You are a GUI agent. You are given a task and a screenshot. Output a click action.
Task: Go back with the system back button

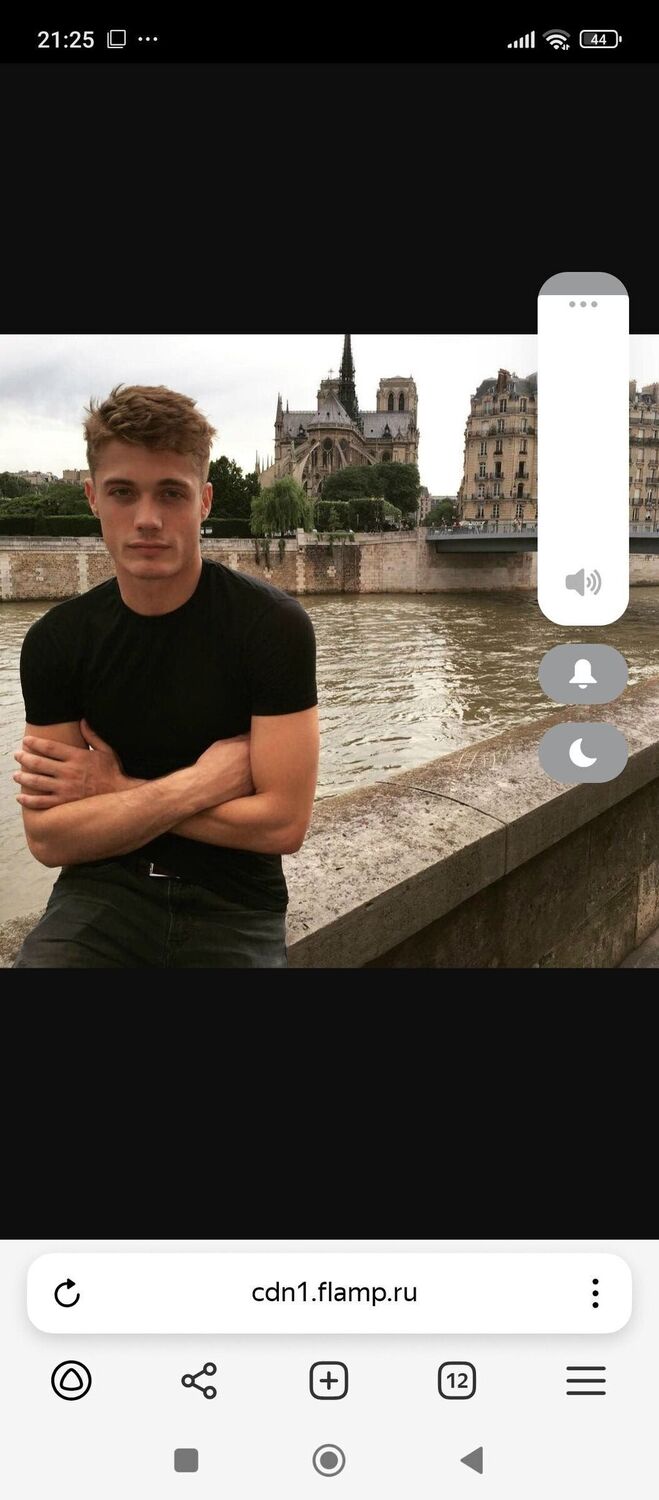coord(472,1460)
